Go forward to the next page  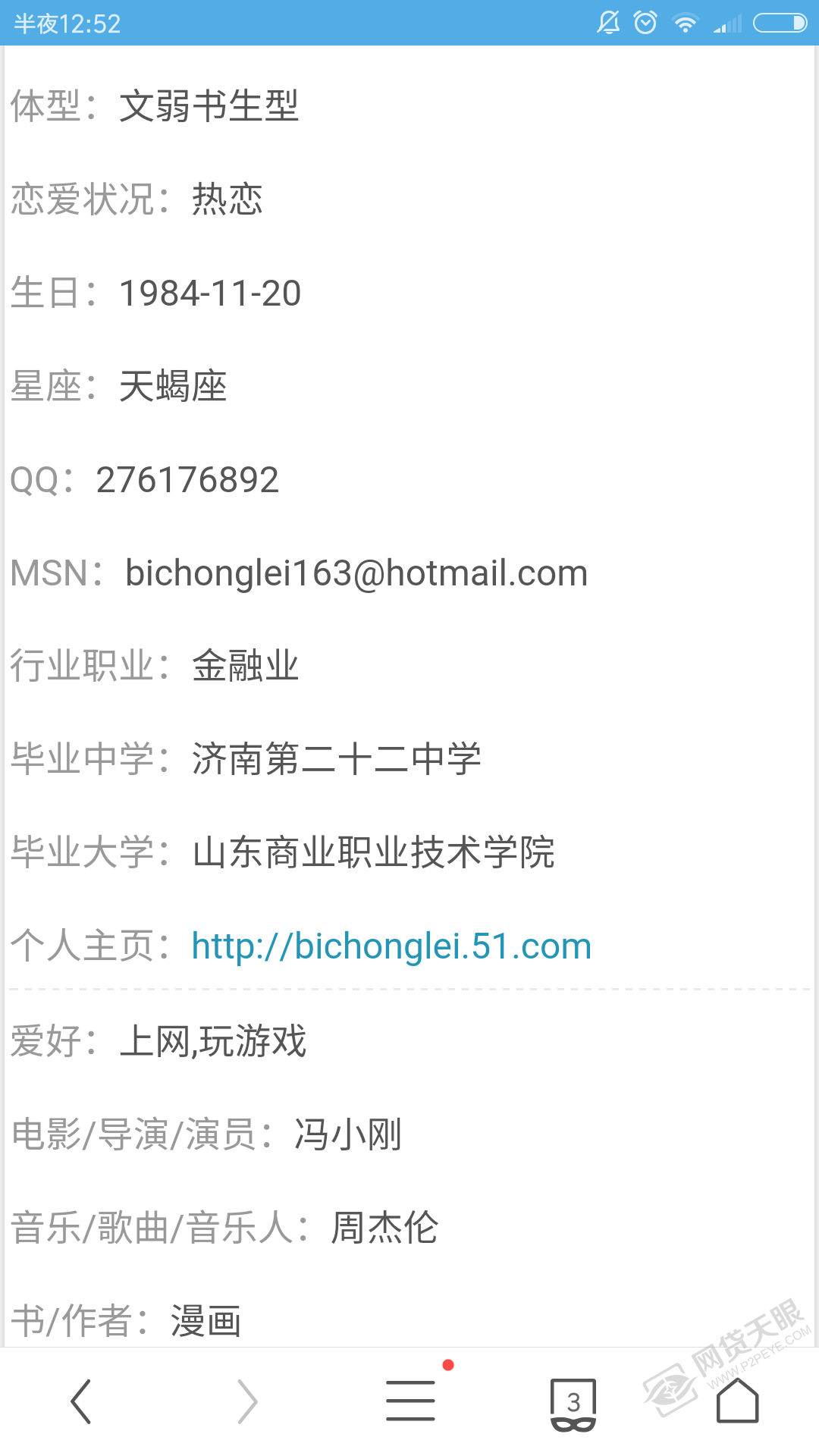(x=247, y=1401)
